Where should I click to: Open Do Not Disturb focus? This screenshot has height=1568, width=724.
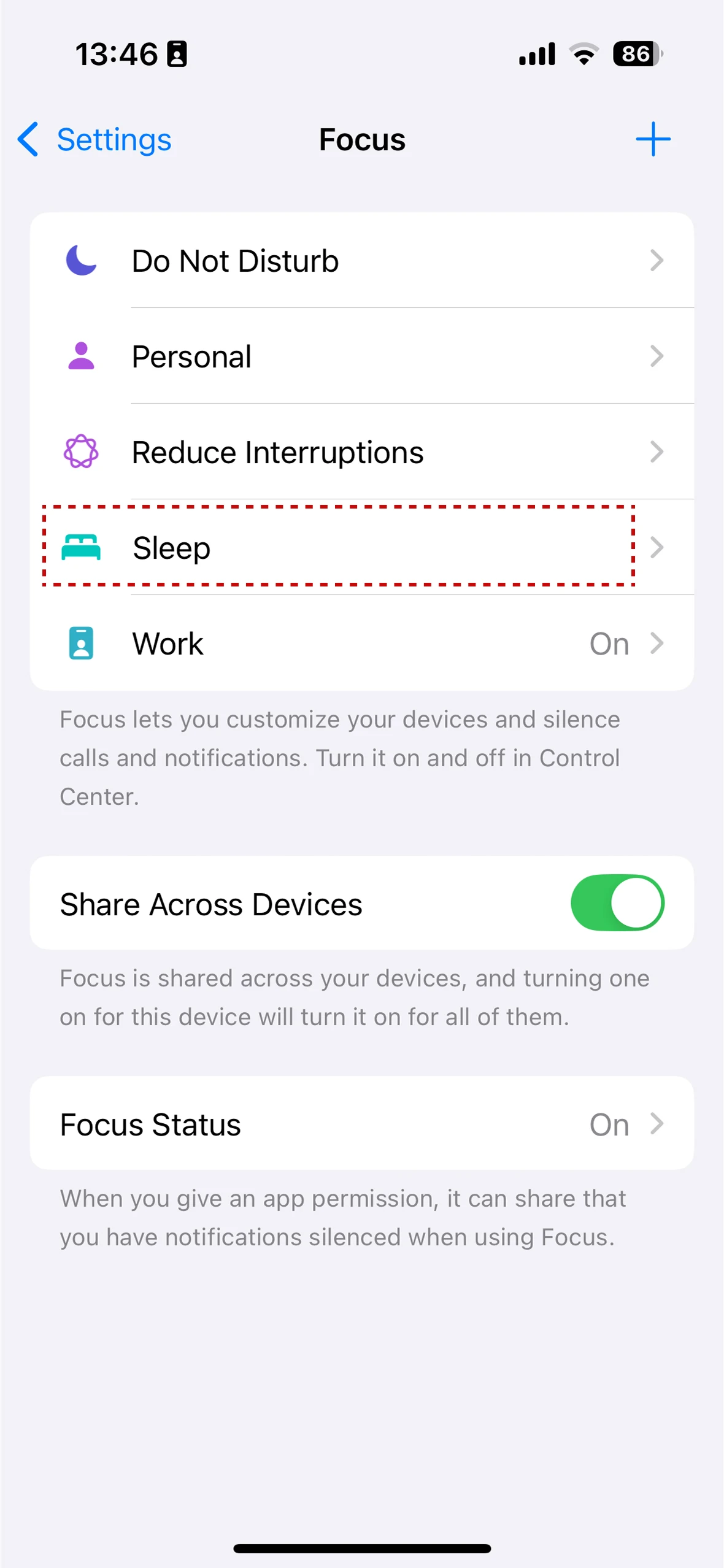pyautogui.click(x=362, y=261)
